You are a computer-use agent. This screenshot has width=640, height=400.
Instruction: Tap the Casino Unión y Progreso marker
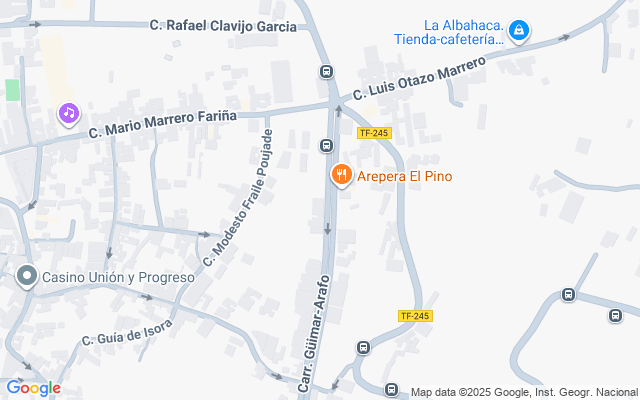click(27, 276)
